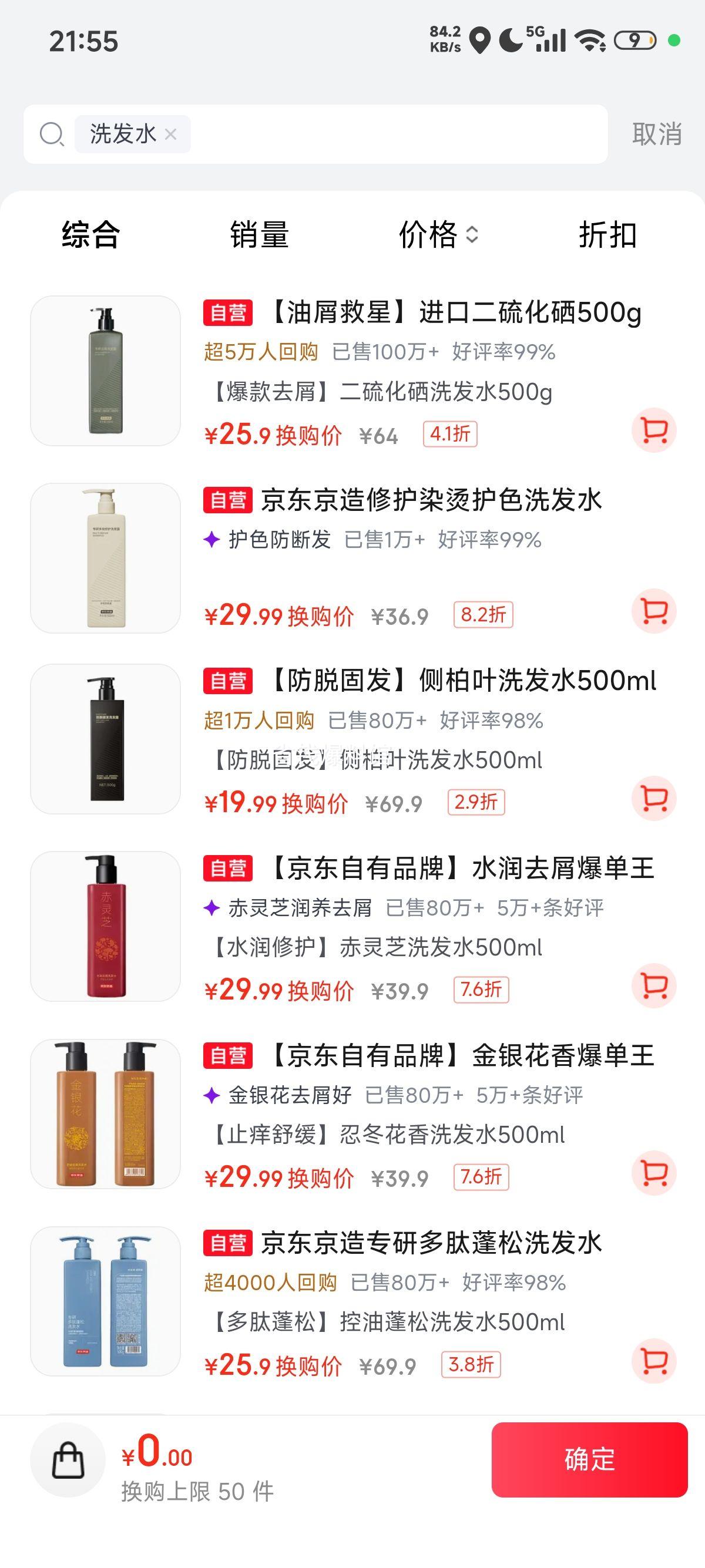The height and width of the screenshot is (1568, 705).
Task: Sort results by 价格
Action: pyautogui.click(x=438, y=235)
